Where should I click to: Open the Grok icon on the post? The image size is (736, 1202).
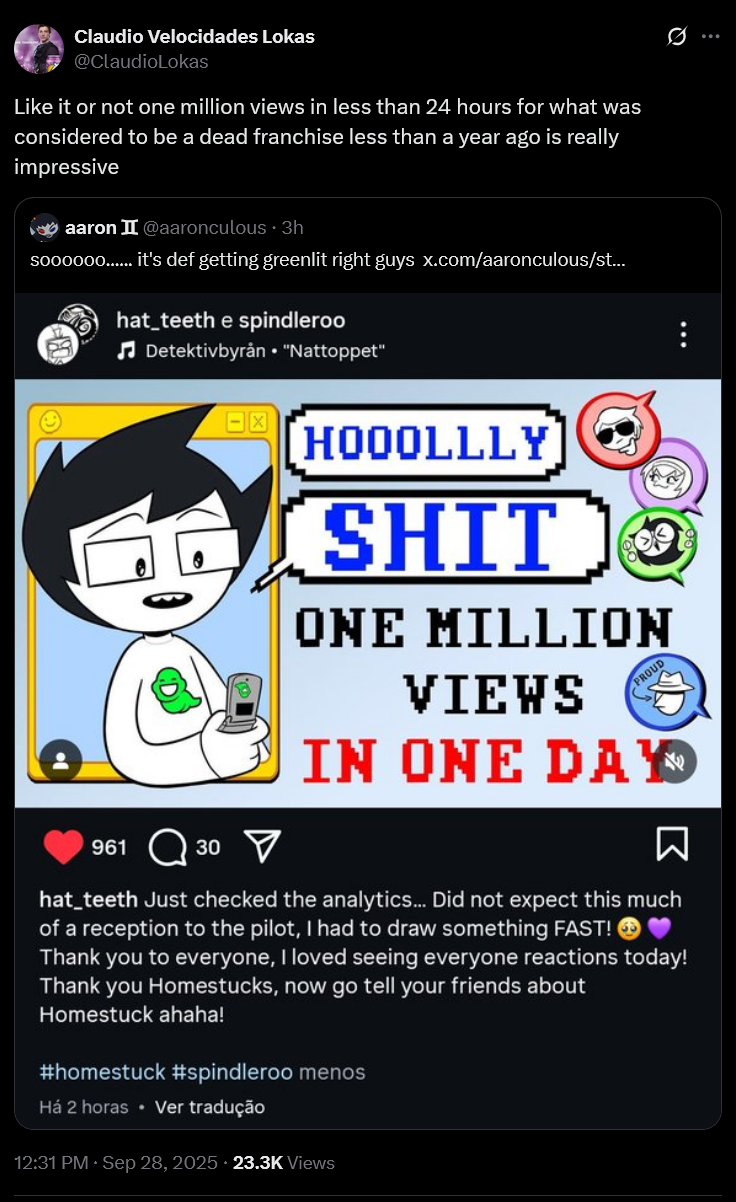[677, 37]
